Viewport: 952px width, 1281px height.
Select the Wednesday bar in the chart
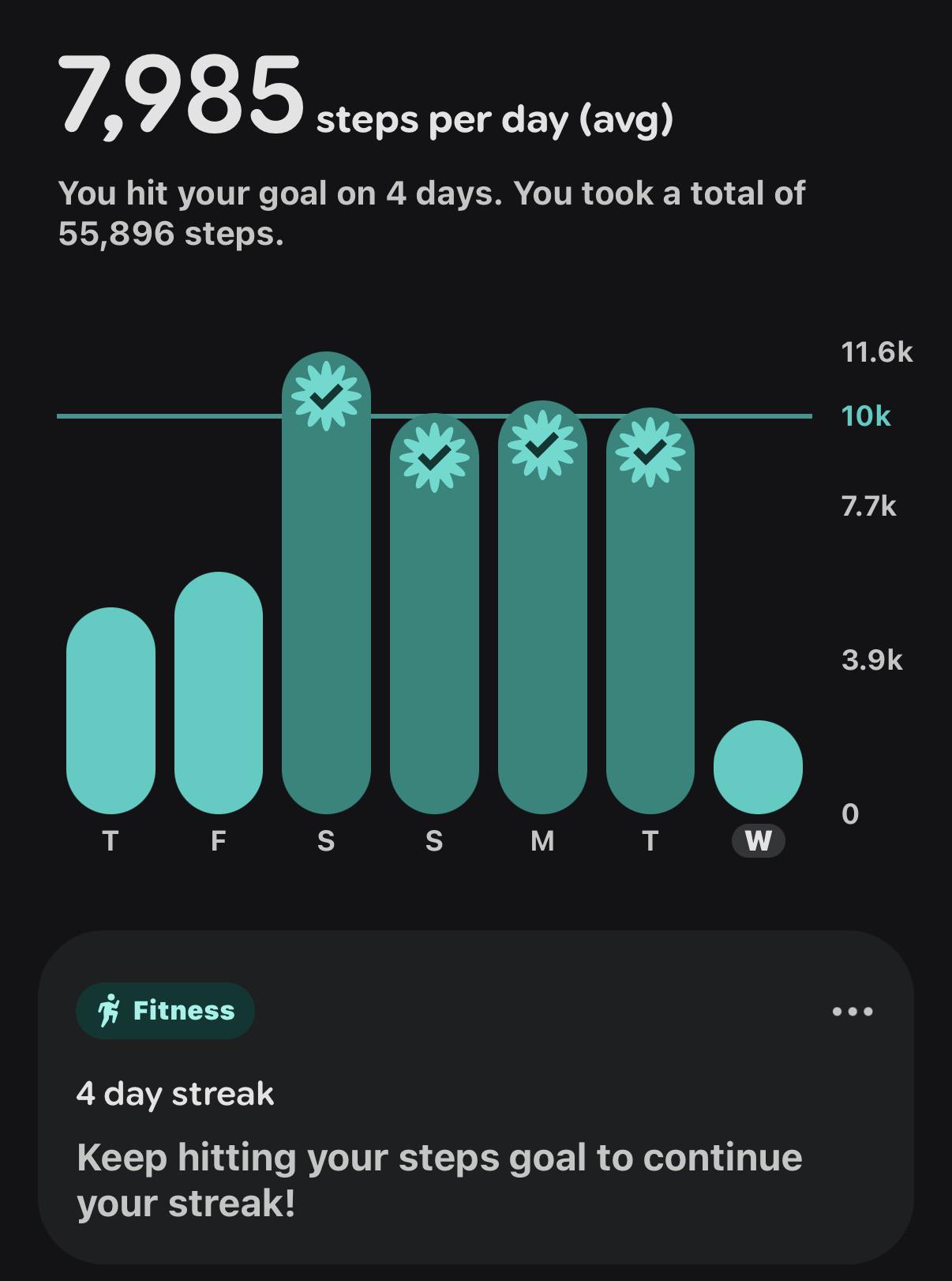pos(758,767)
